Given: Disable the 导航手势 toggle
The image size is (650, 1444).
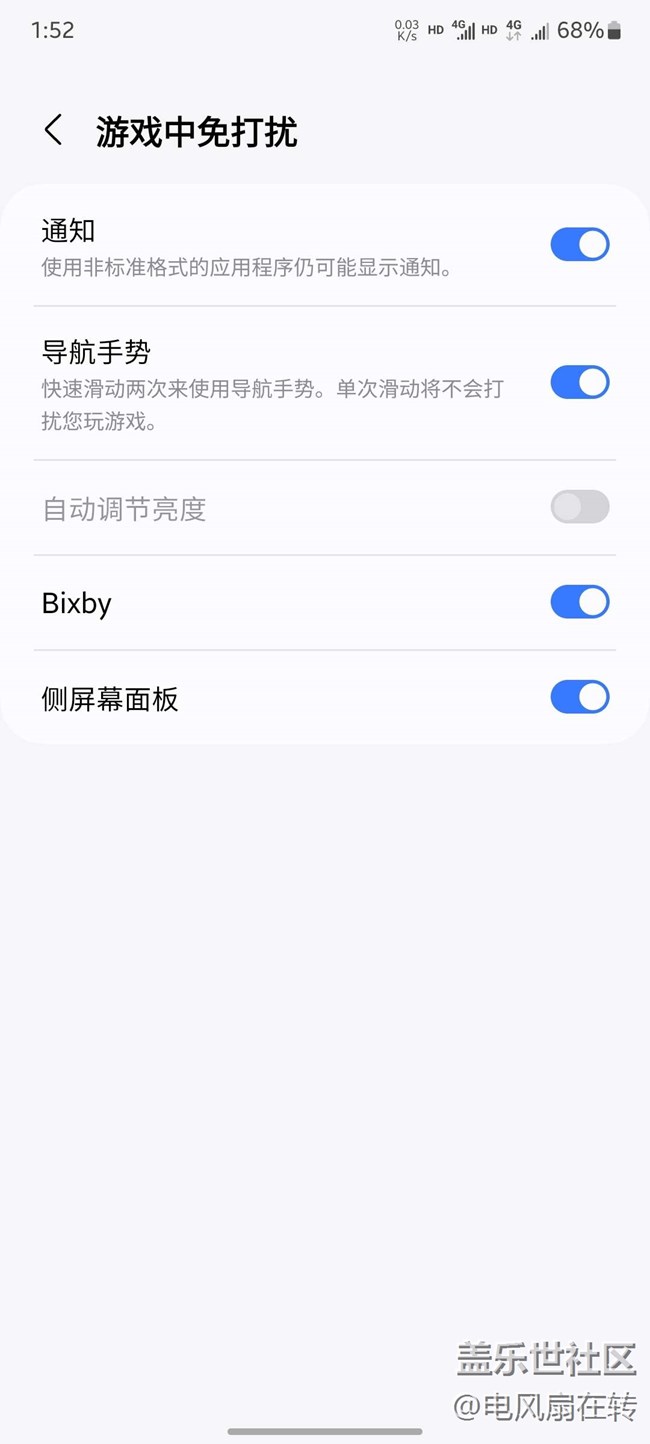Looking at the screenshot, I should click(580, 382).
